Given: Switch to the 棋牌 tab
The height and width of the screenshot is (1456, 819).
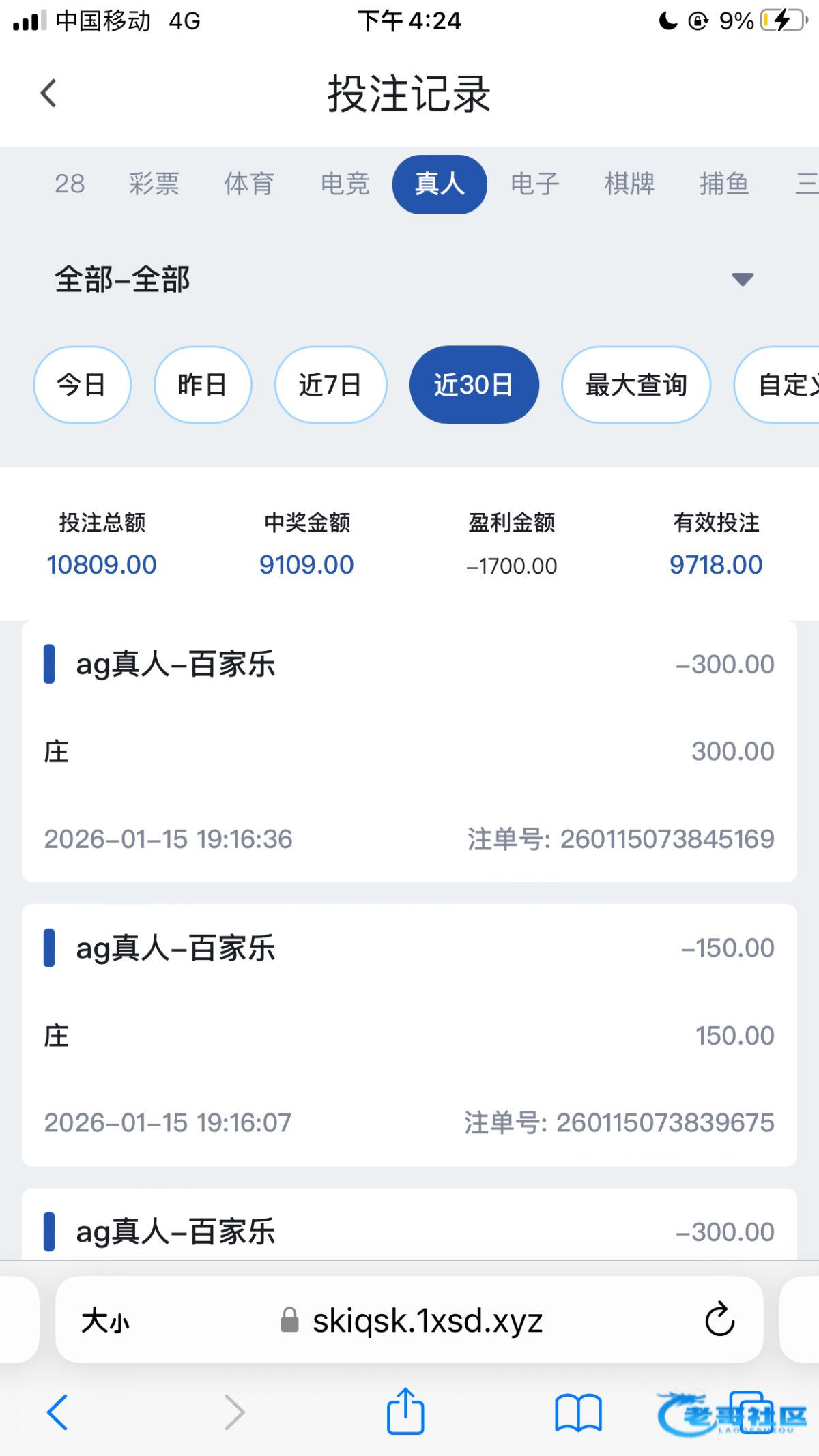Looking at the screenshot, I should pos(629,184).
